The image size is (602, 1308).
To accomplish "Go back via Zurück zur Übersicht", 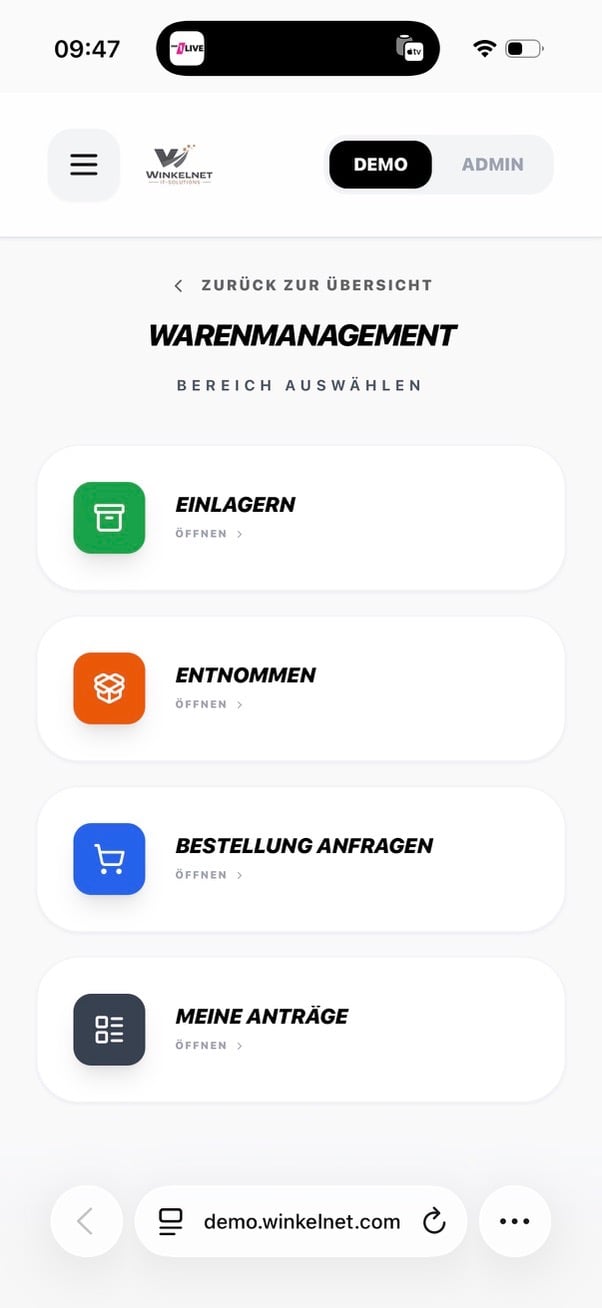I will click(303, 285).
